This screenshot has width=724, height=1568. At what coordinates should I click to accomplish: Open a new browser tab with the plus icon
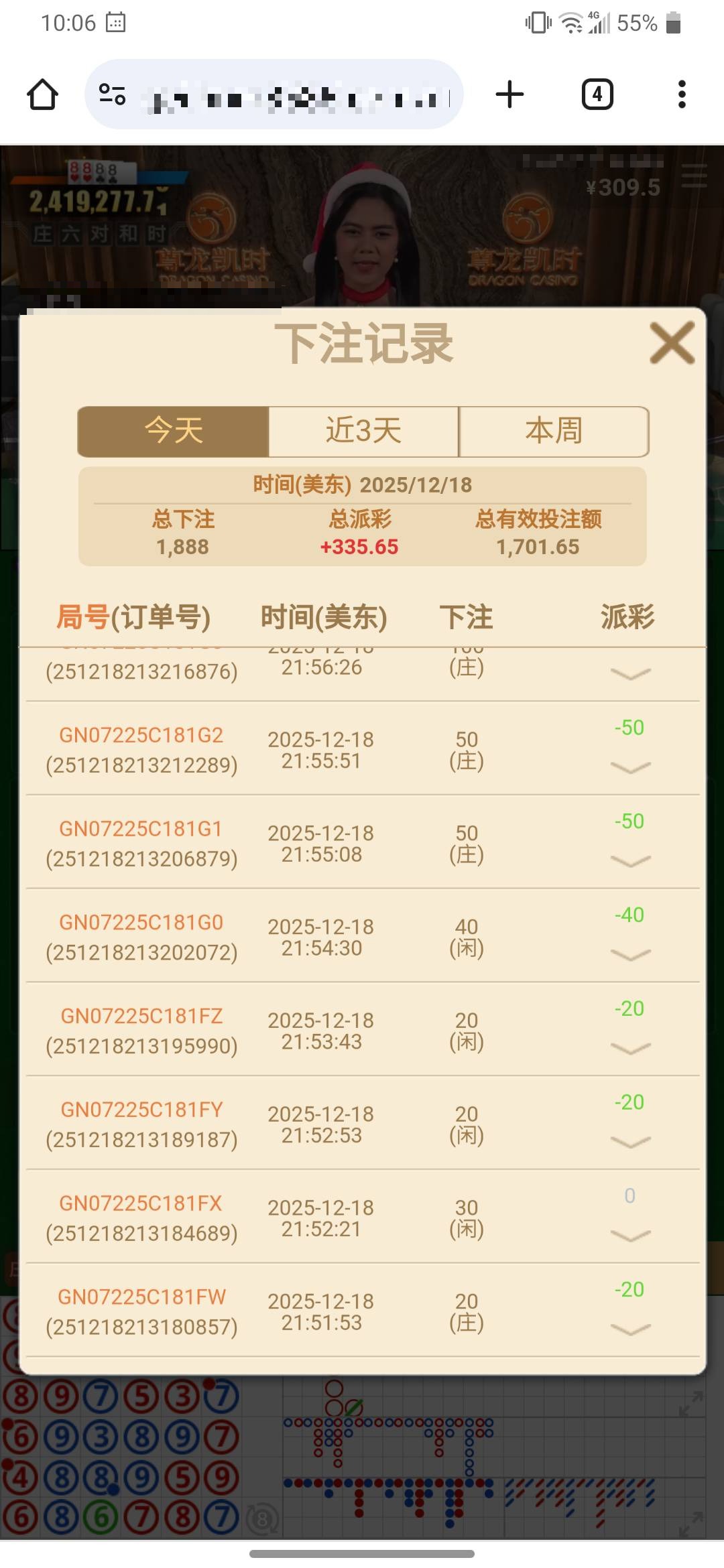(509, 94)
